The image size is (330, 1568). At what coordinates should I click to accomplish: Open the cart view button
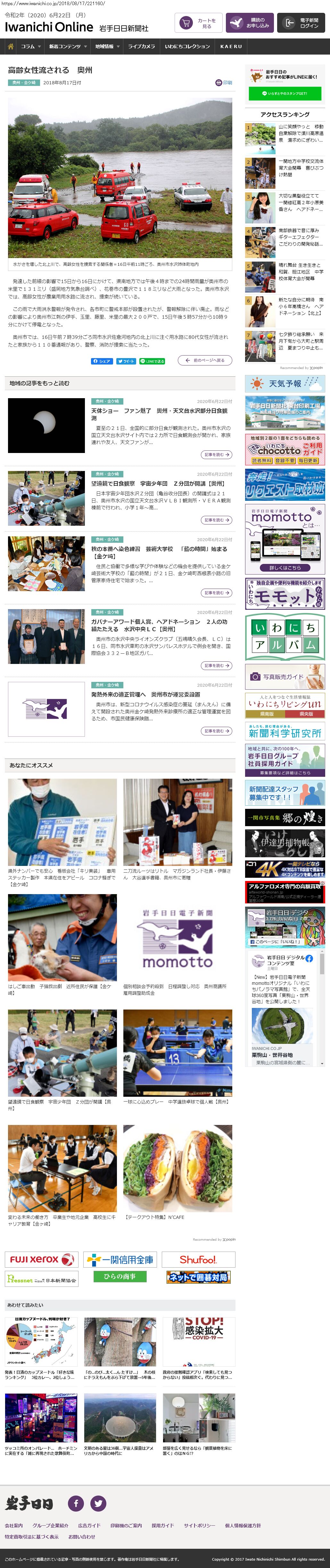click(x=198, y=23)
